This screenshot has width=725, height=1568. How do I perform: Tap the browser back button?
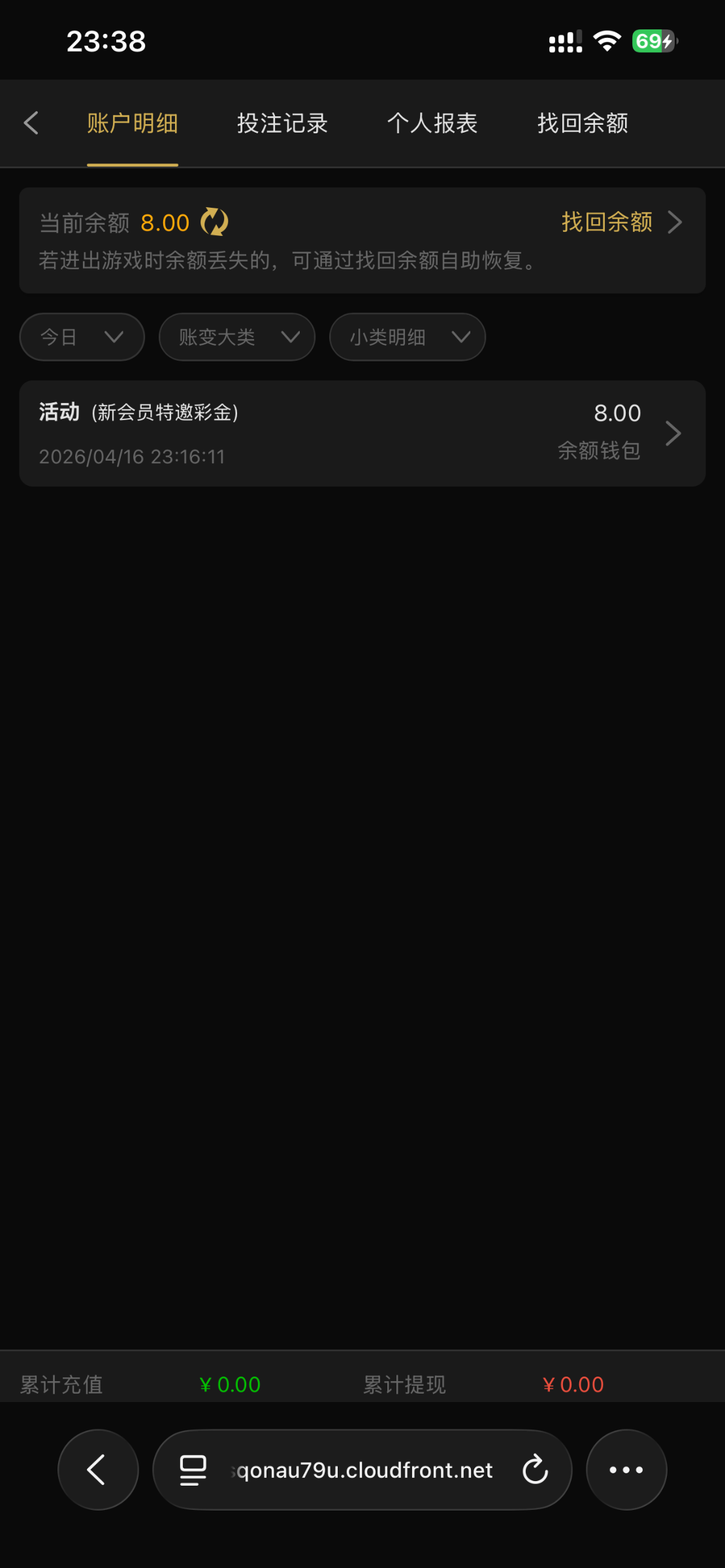point(98,1469)
